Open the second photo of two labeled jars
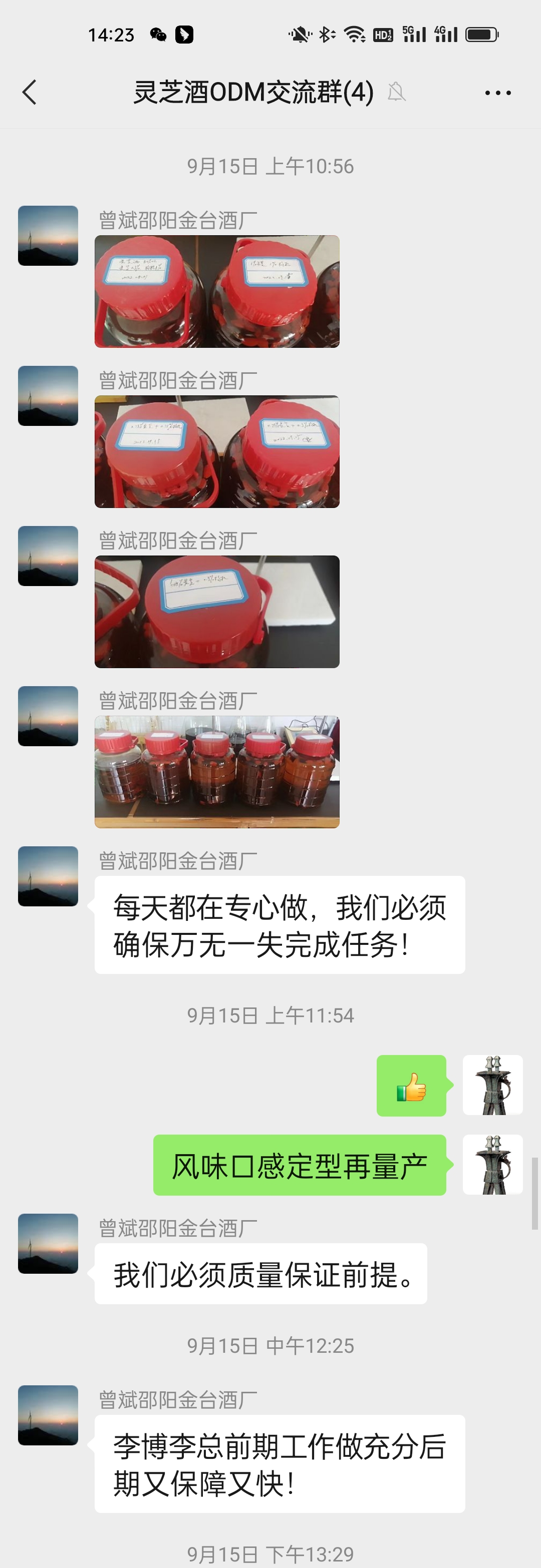The width and height of the screenshot is (541, 1568). (x=217, y=451)
